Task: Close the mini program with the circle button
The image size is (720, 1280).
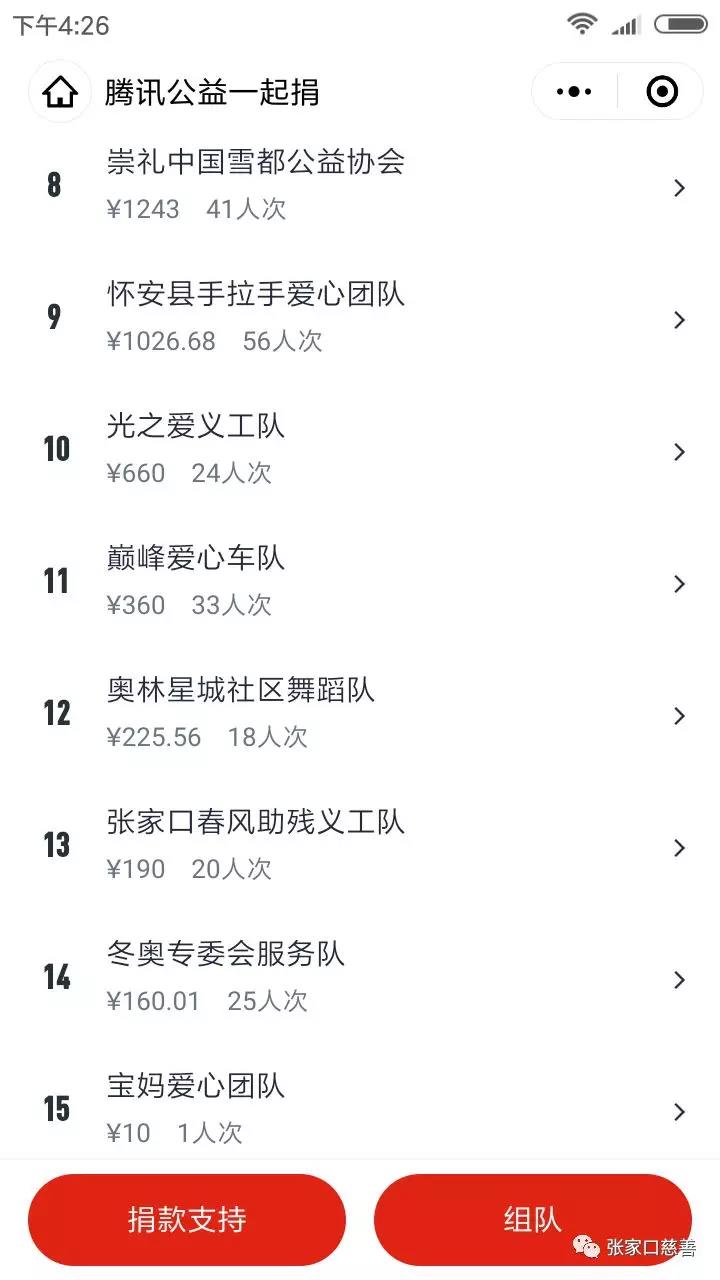Action: click(x=662, y=92)
